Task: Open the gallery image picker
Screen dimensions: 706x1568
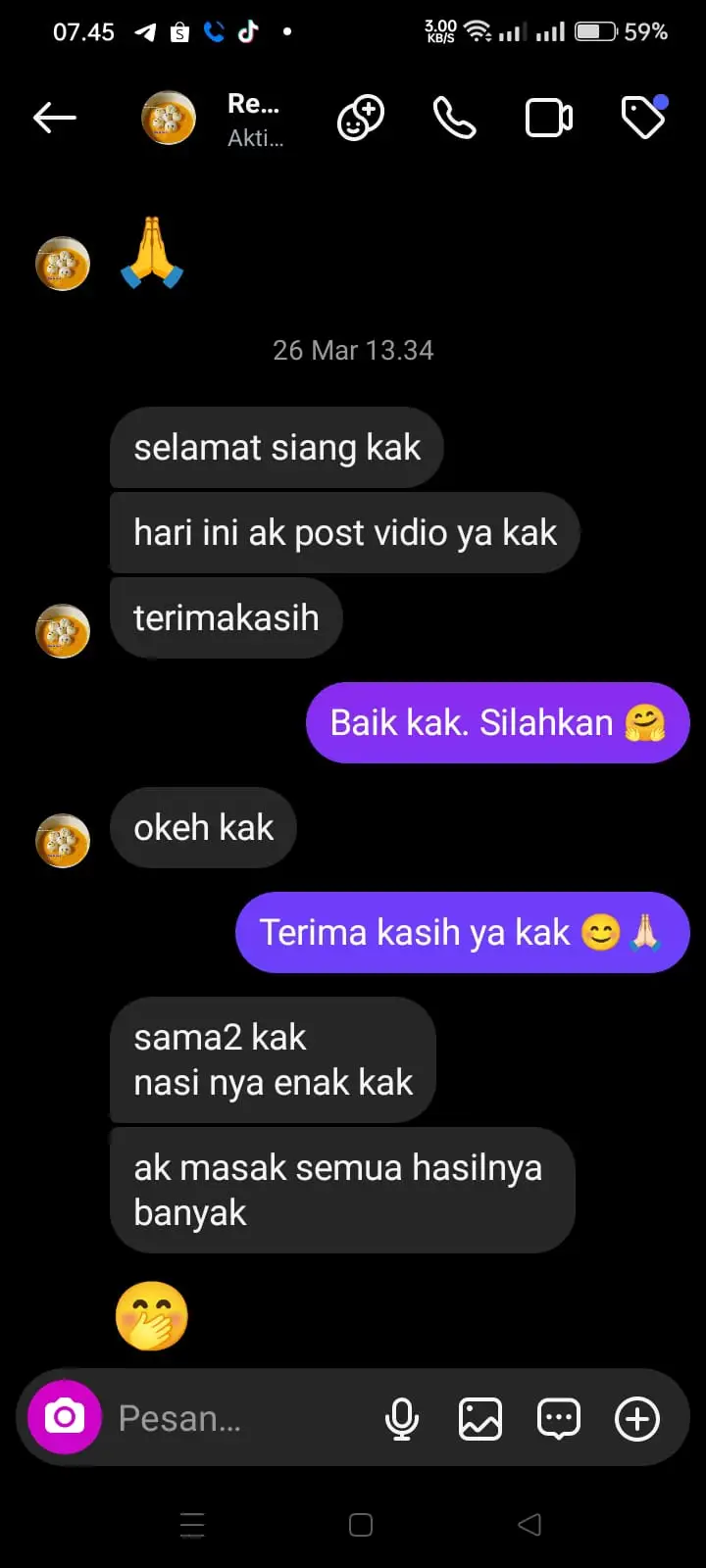Action: [480, 1418]
